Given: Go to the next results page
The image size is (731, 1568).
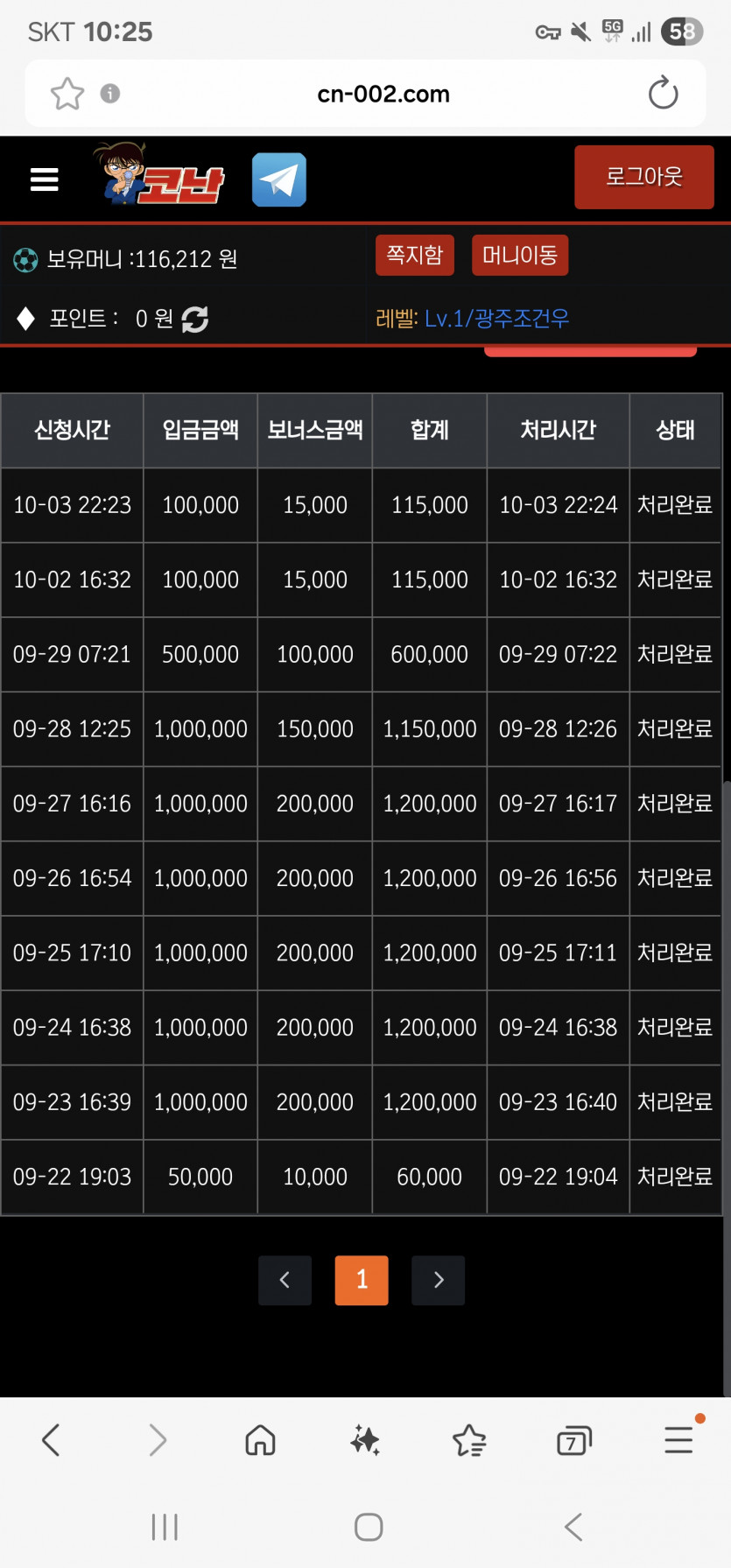Looking at the screenshot, I should (x=439, y=1280).
